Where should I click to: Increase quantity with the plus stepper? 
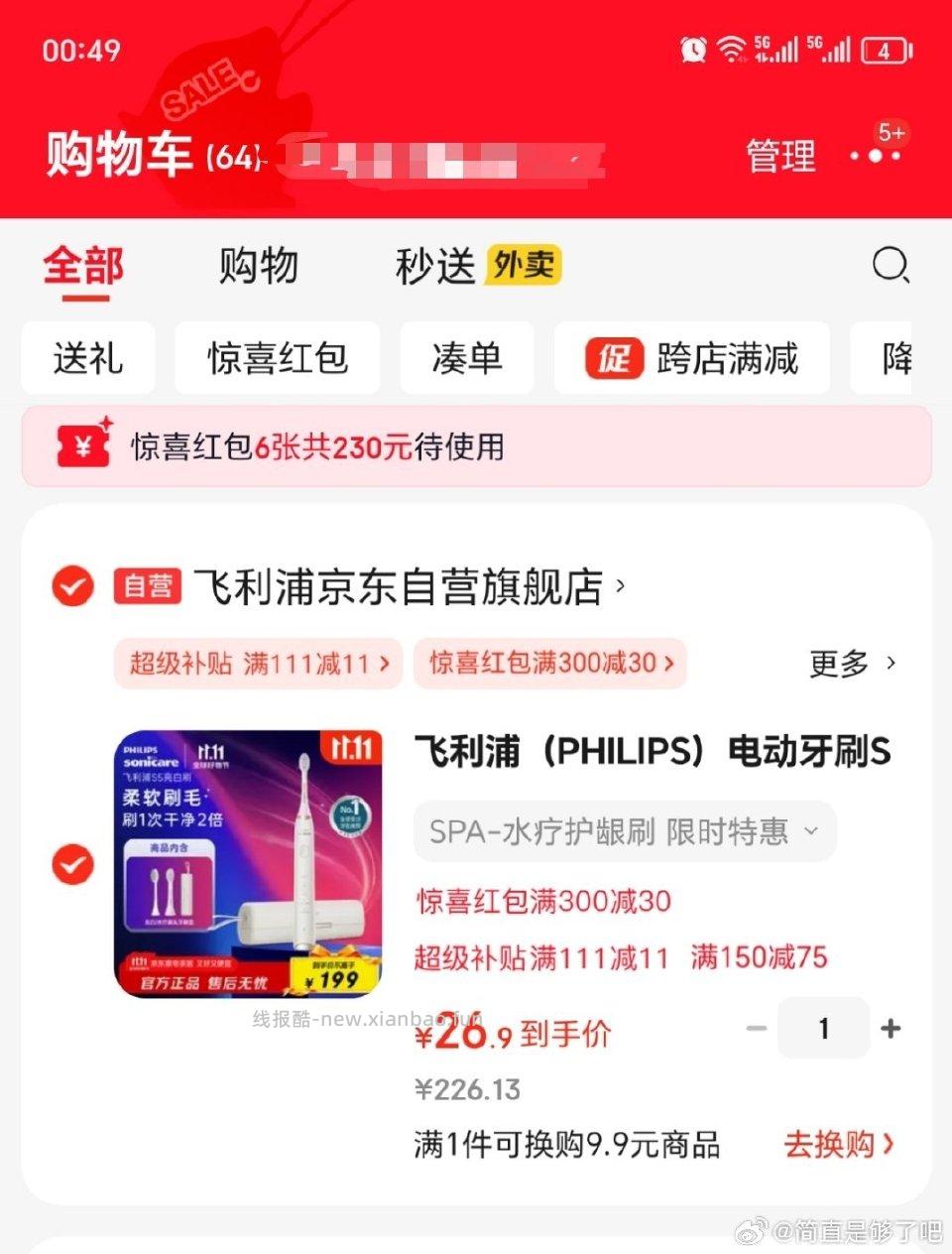coord(890,1029)
